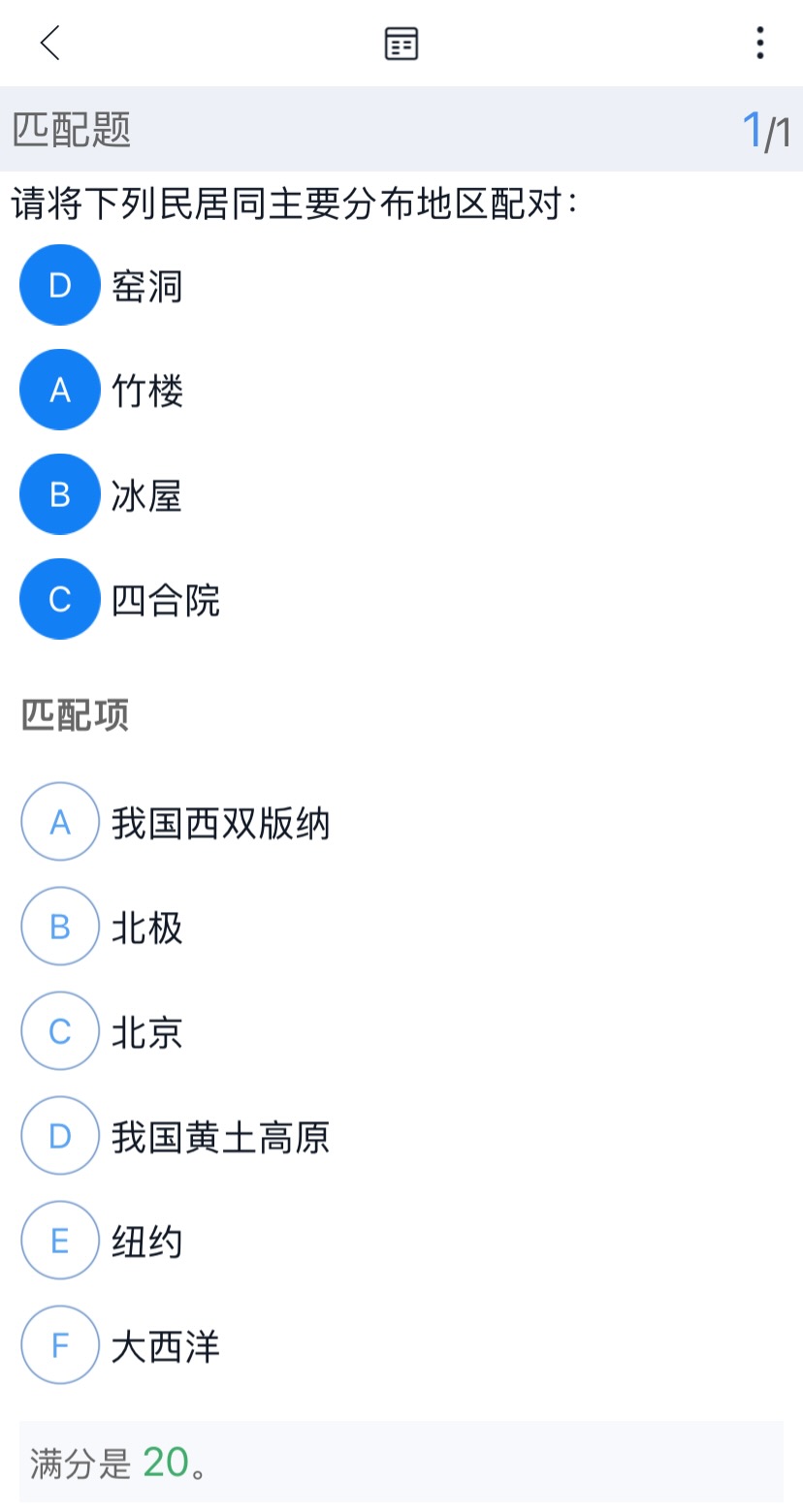Image resolution: width=803 pixels, height=1512 pixels.
Task: Change the matched answer for 四合院
Action: click(x=60, y=599)
